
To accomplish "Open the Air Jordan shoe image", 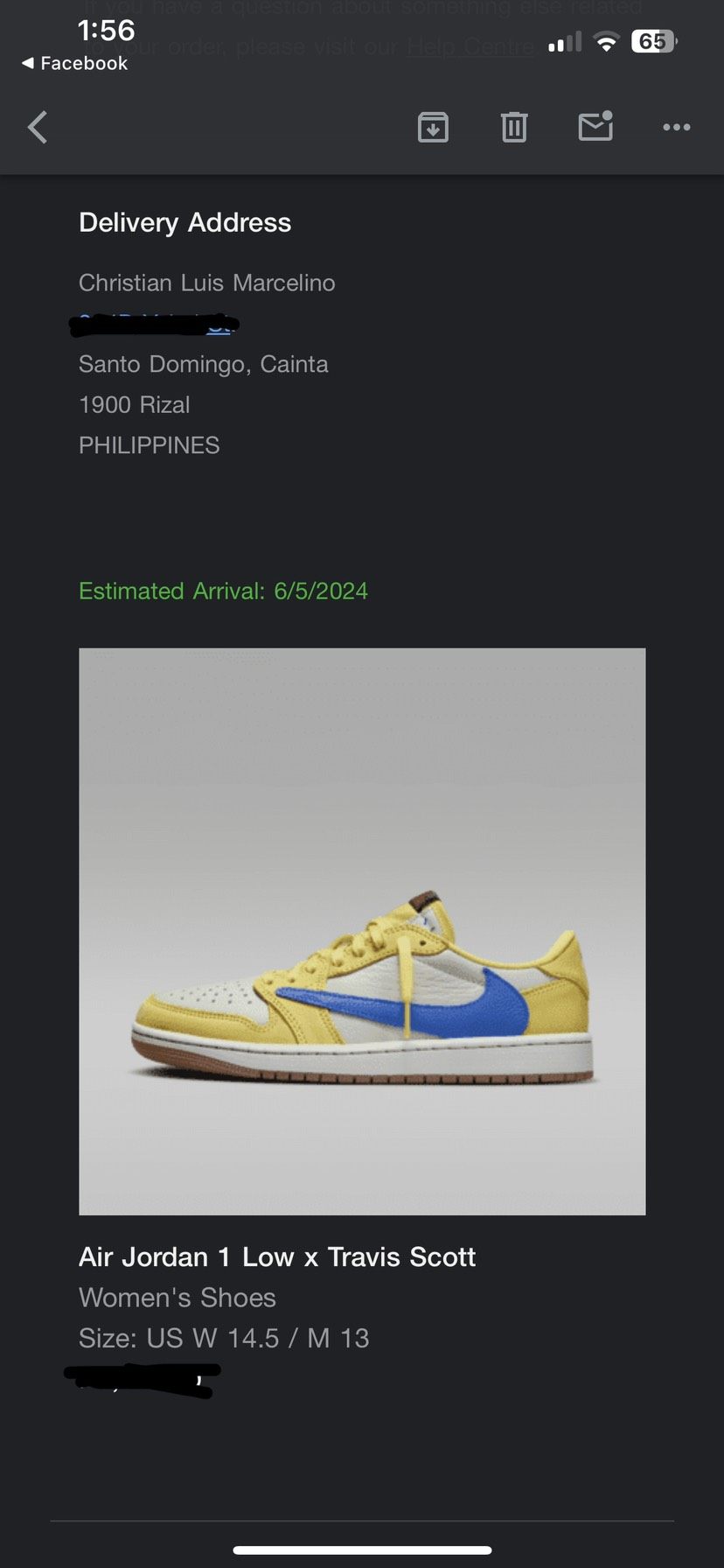I will [362, 931].
